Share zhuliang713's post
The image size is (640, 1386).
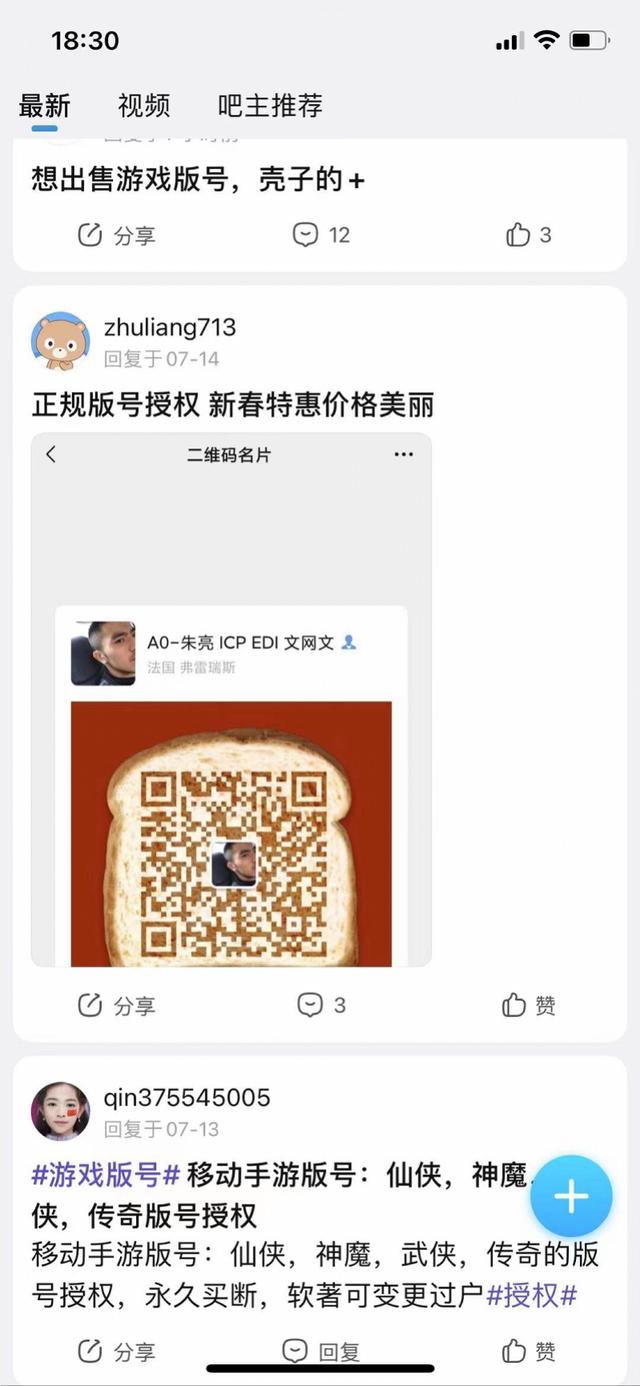(117, 1005)
